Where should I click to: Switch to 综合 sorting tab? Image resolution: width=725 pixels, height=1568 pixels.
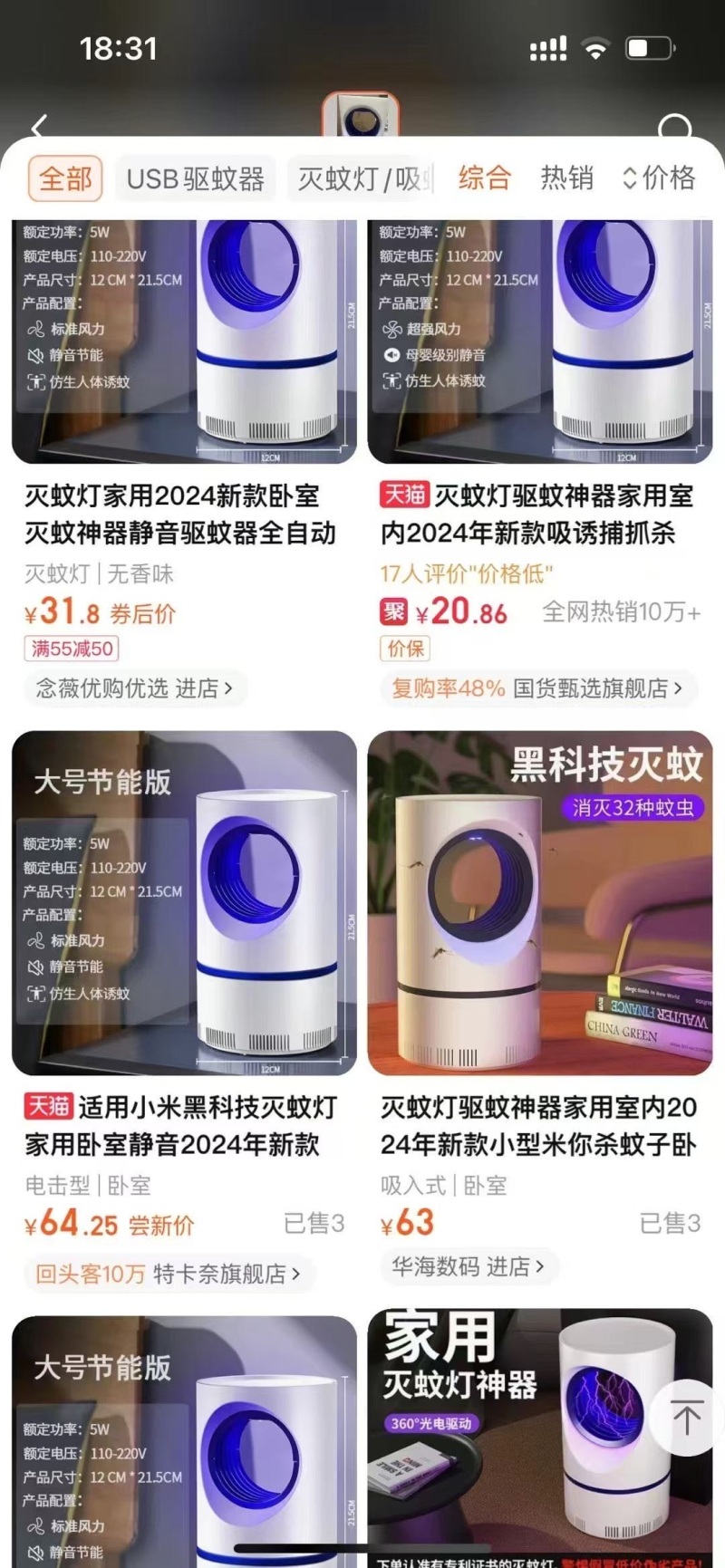click(x=484, y=178)
